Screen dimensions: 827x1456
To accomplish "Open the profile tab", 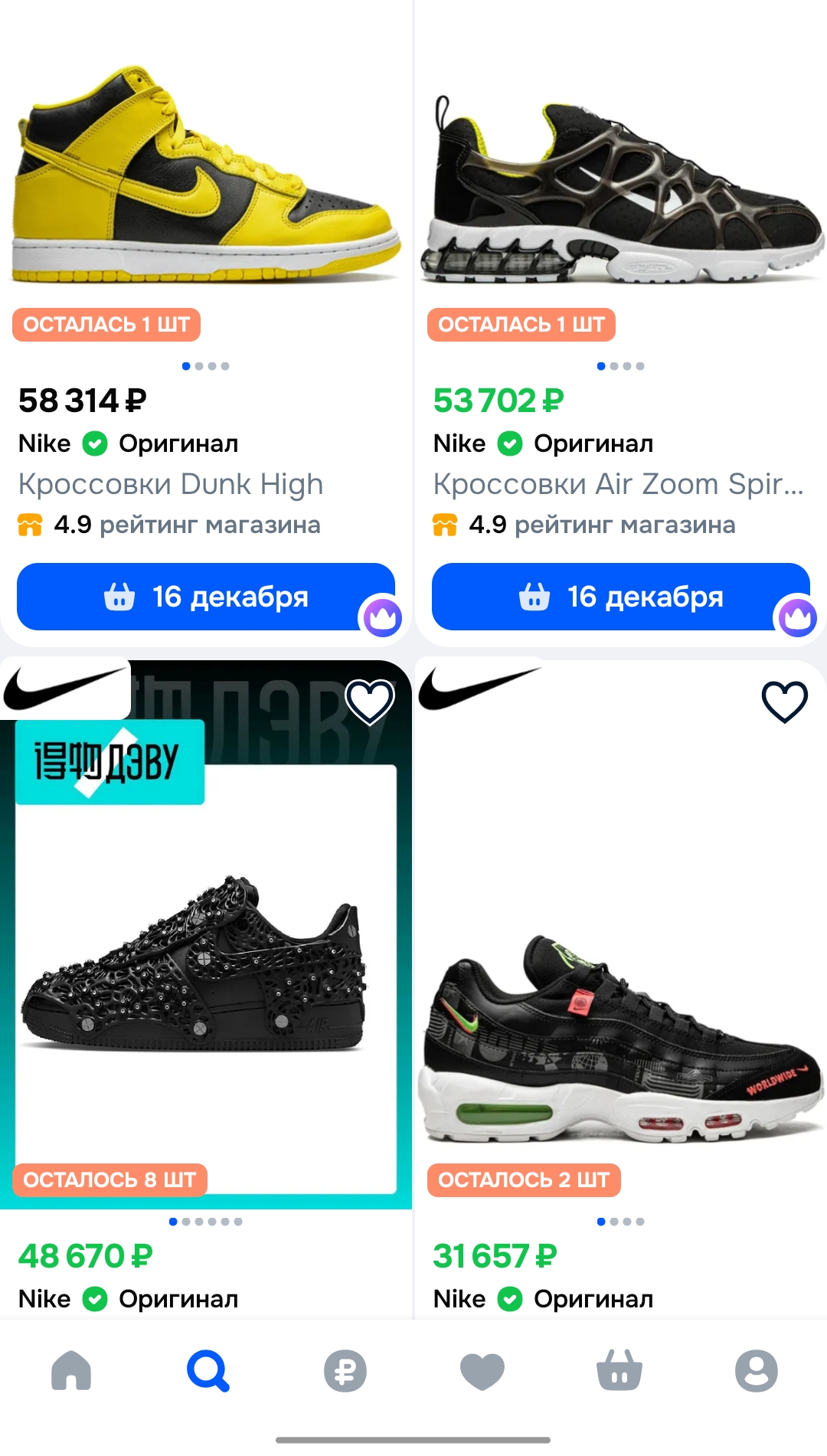I will 757,1370.
